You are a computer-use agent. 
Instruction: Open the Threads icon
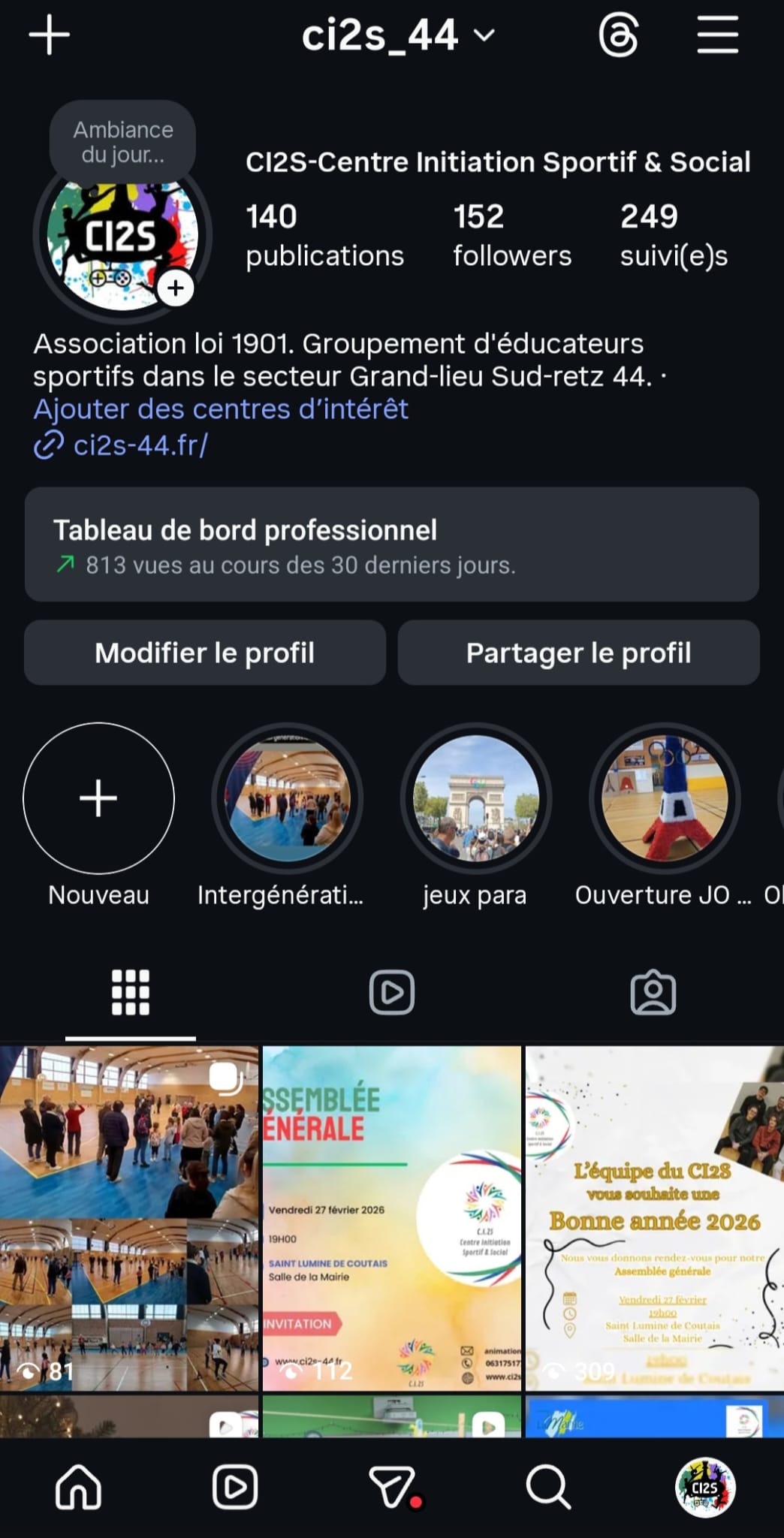pos(619,35)
